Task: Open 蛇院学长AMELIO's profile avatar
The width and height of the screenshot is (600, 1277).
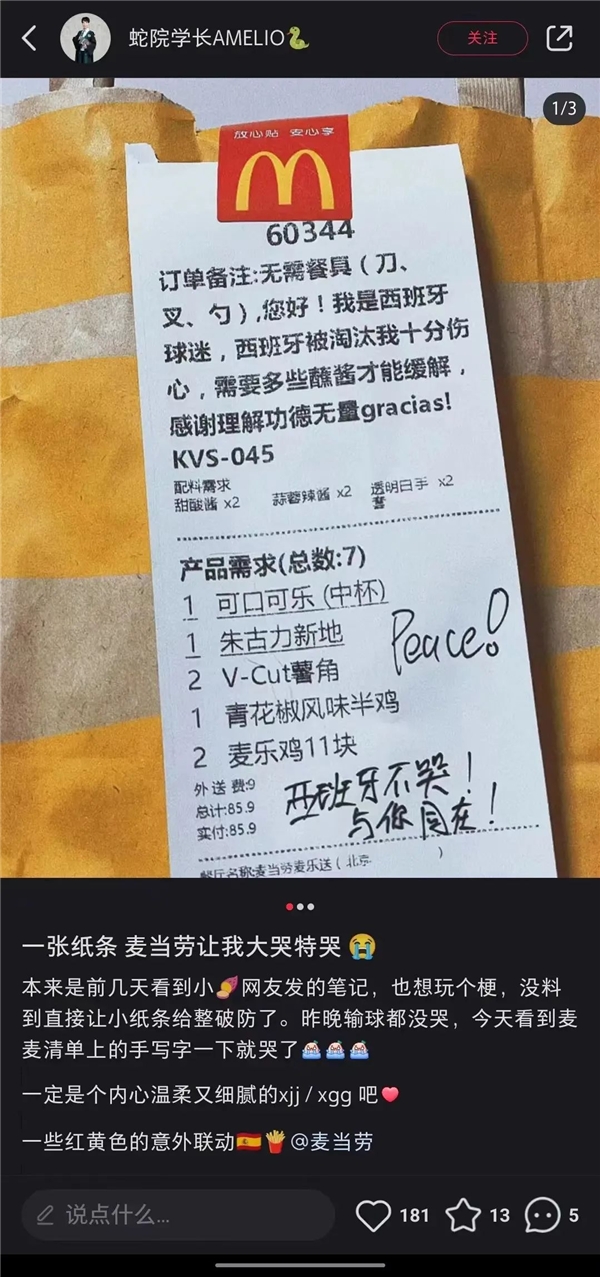Action: pyautogui.click(x=85, y=39)
